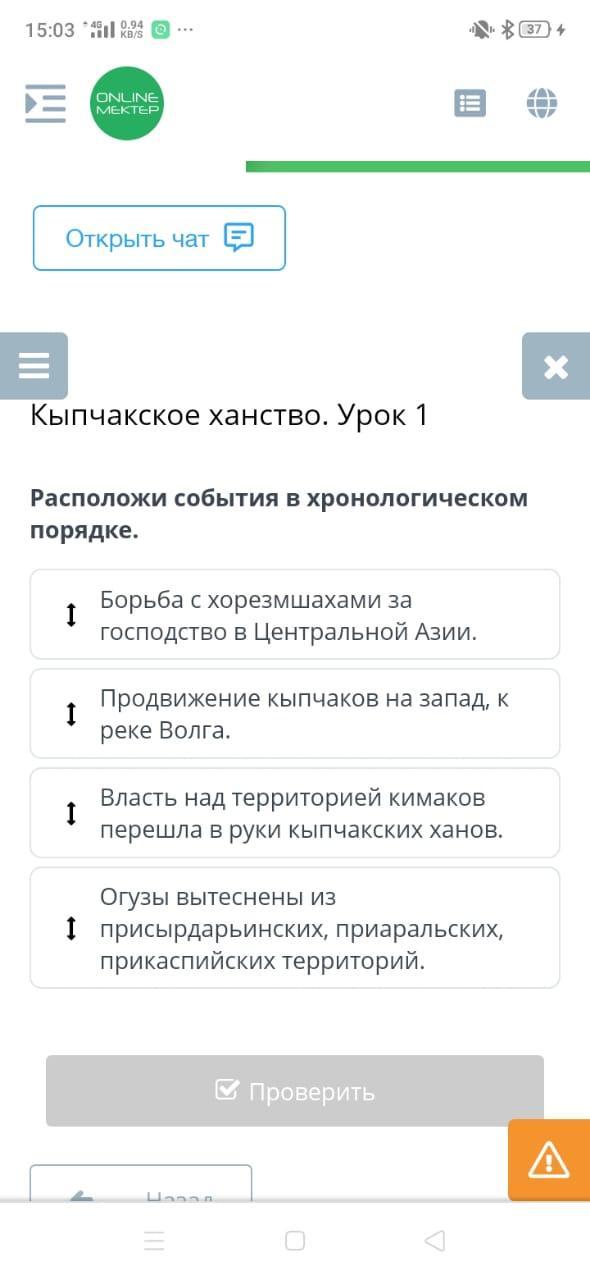The height and width of the screenshot is (1280, 590).
Task: Tap the system back triangle
Action: tap(434, 1241)
